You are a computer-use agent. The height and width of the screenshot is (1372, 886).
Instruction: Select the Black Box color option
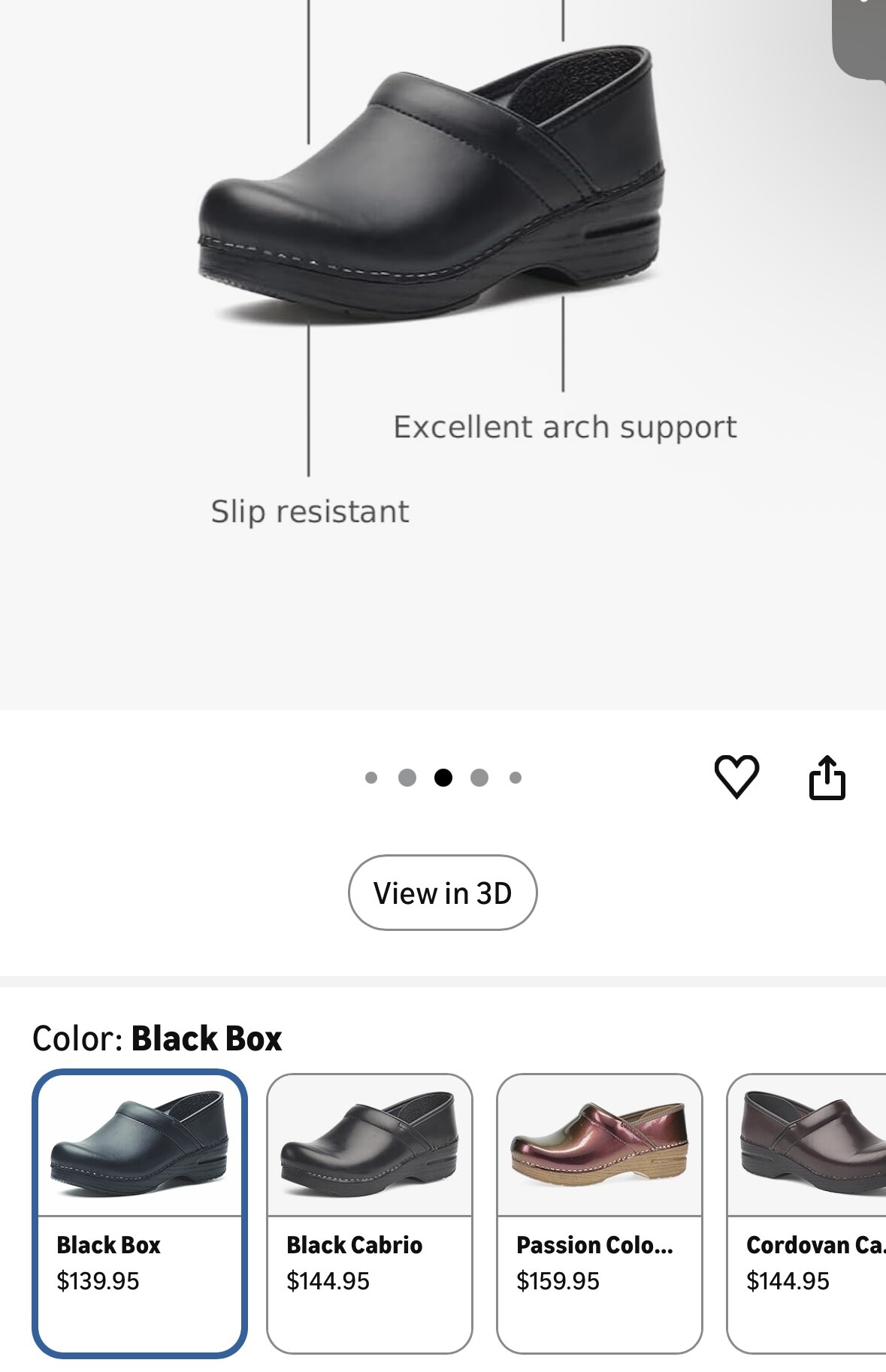[x=140, y=1213]
